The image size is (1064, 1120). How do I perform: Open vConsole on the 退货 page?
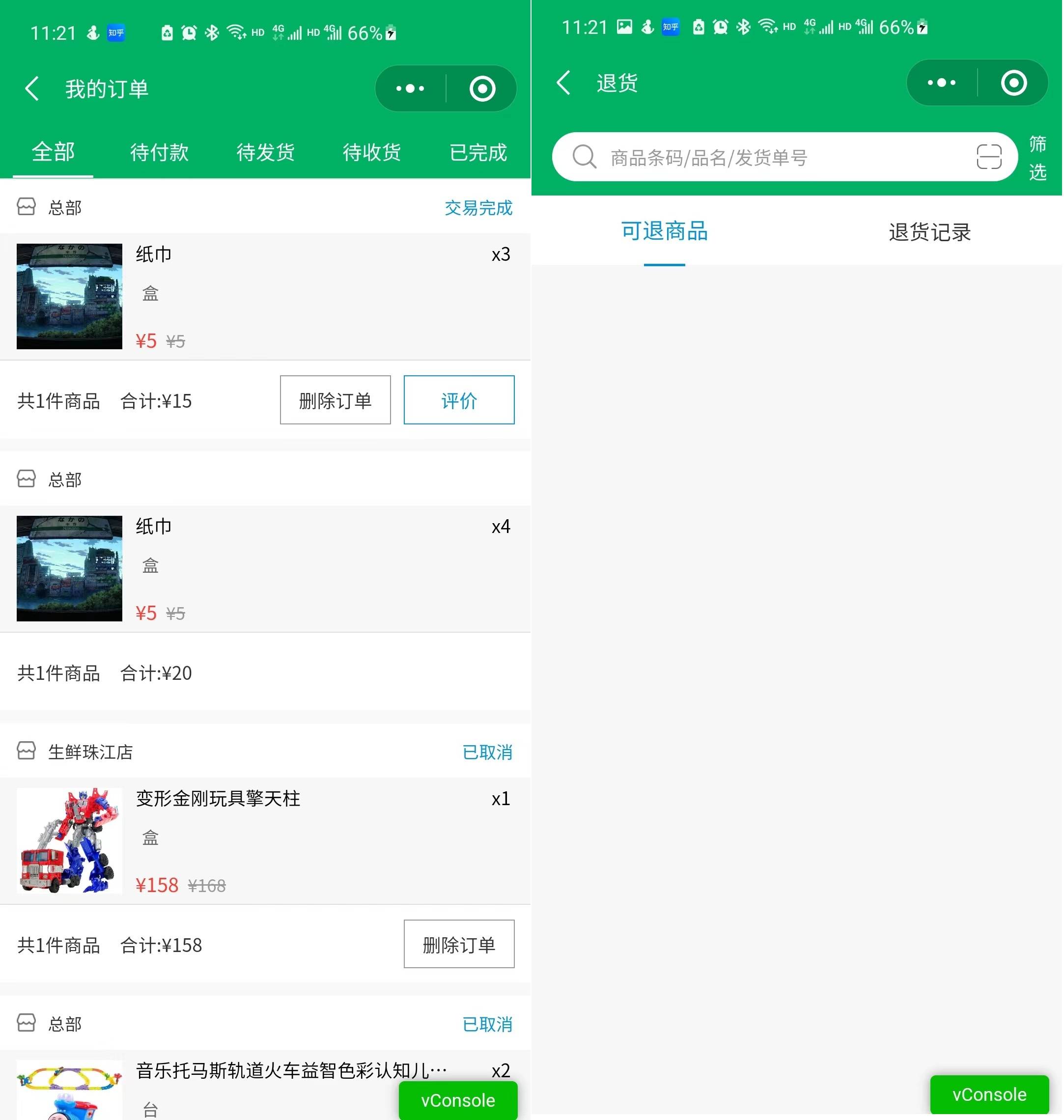pyautogui.click(x=989, y=1094)
